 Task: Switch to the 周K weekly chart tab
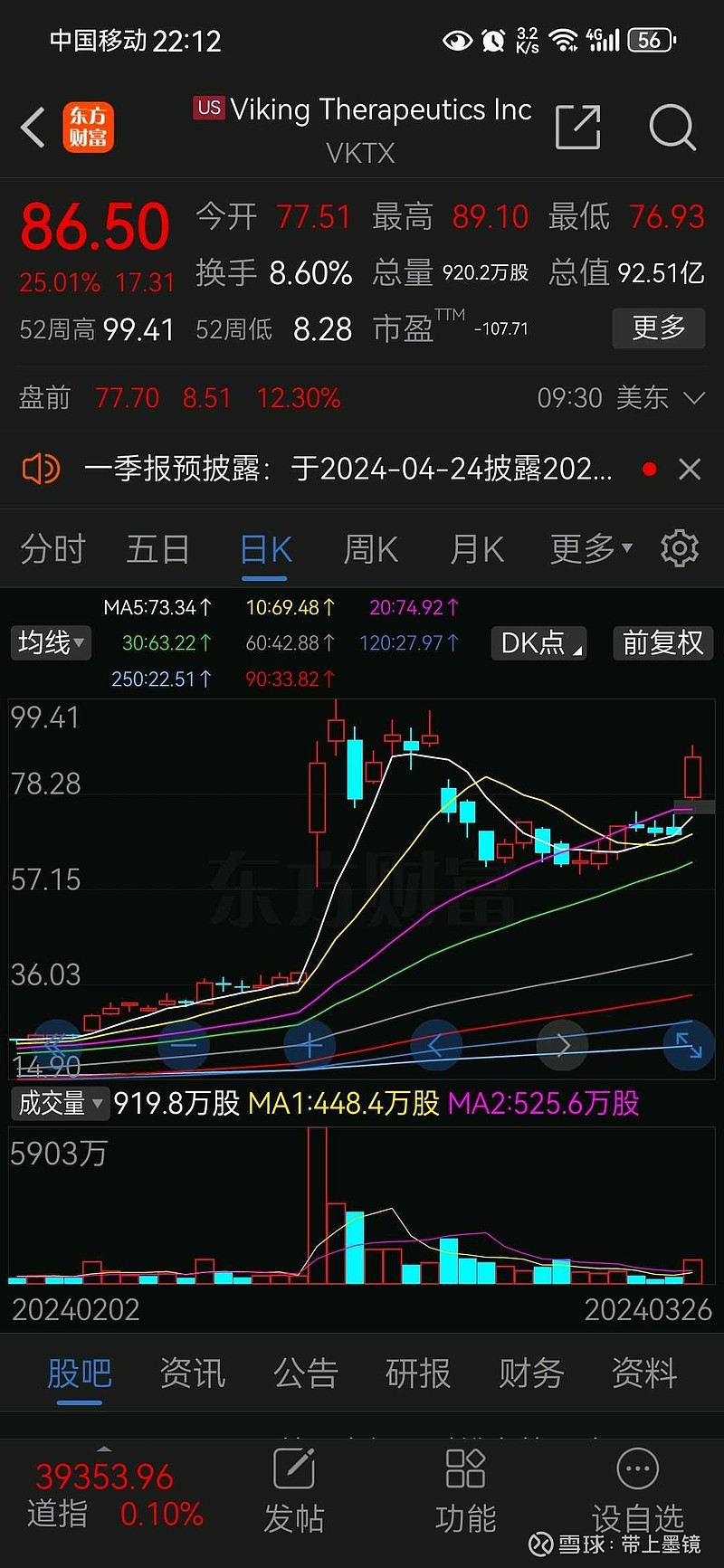coord(370,548)
